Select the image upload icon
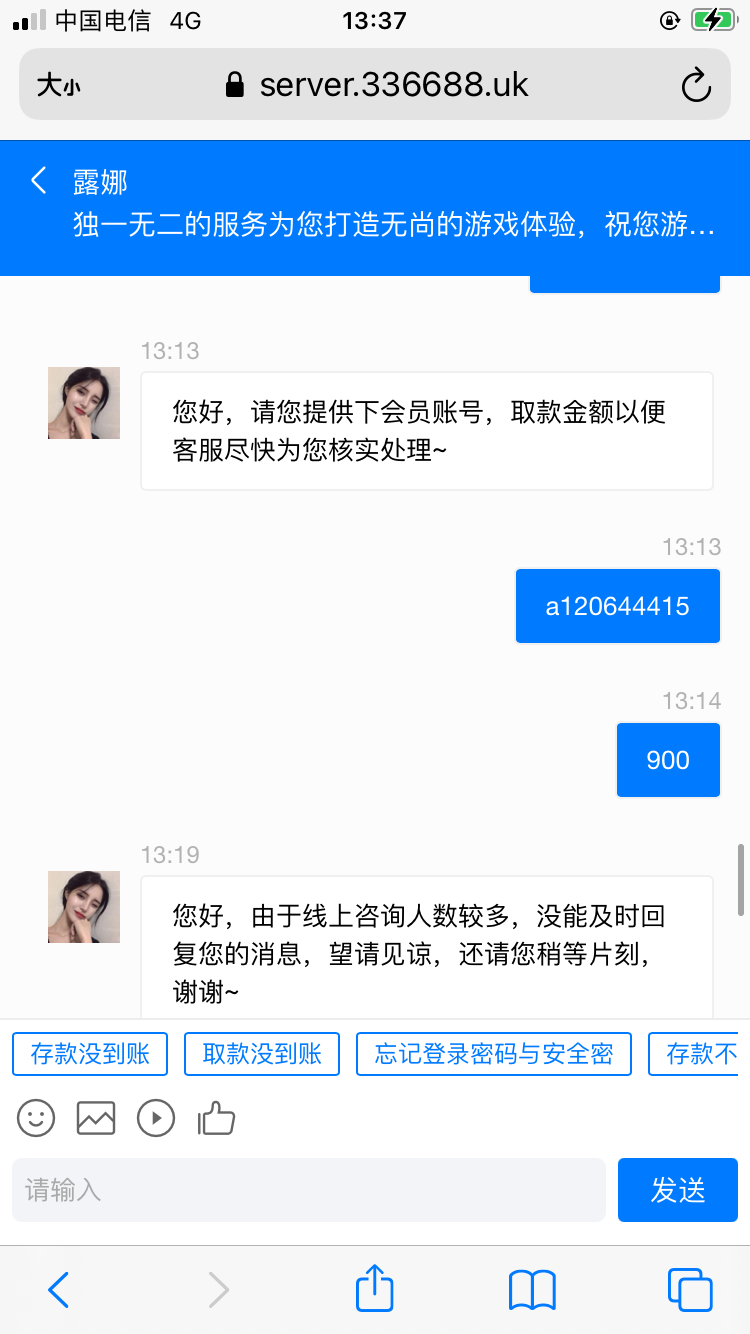This screenshot has width=750, height=1334. point(95,1118)
